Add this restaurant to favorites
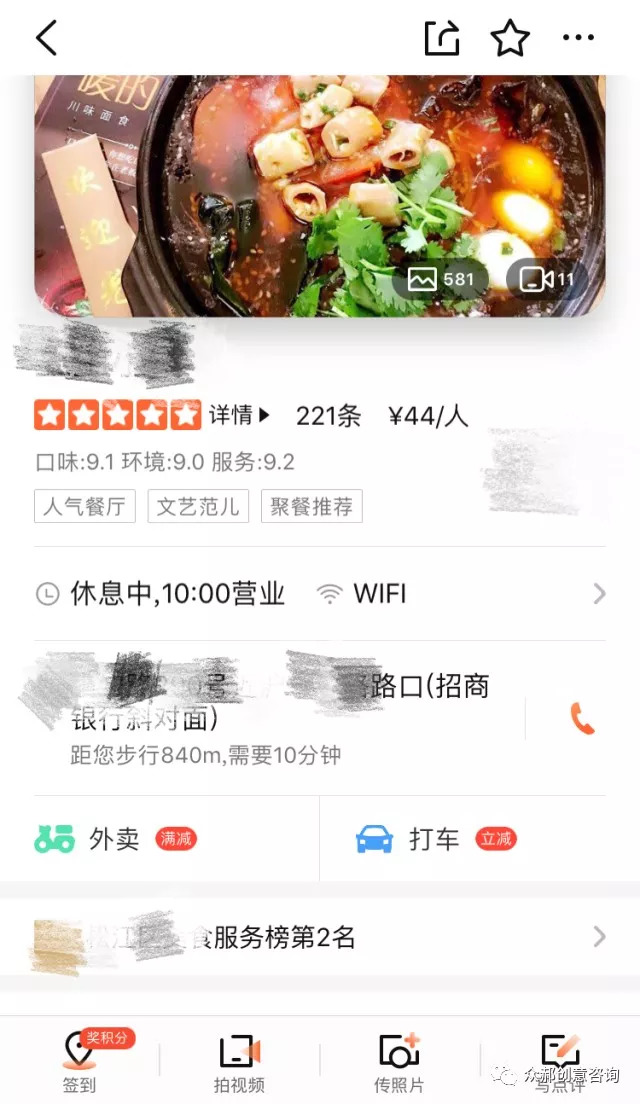This screenshot has width=640, height=1104. click(510, 38)
